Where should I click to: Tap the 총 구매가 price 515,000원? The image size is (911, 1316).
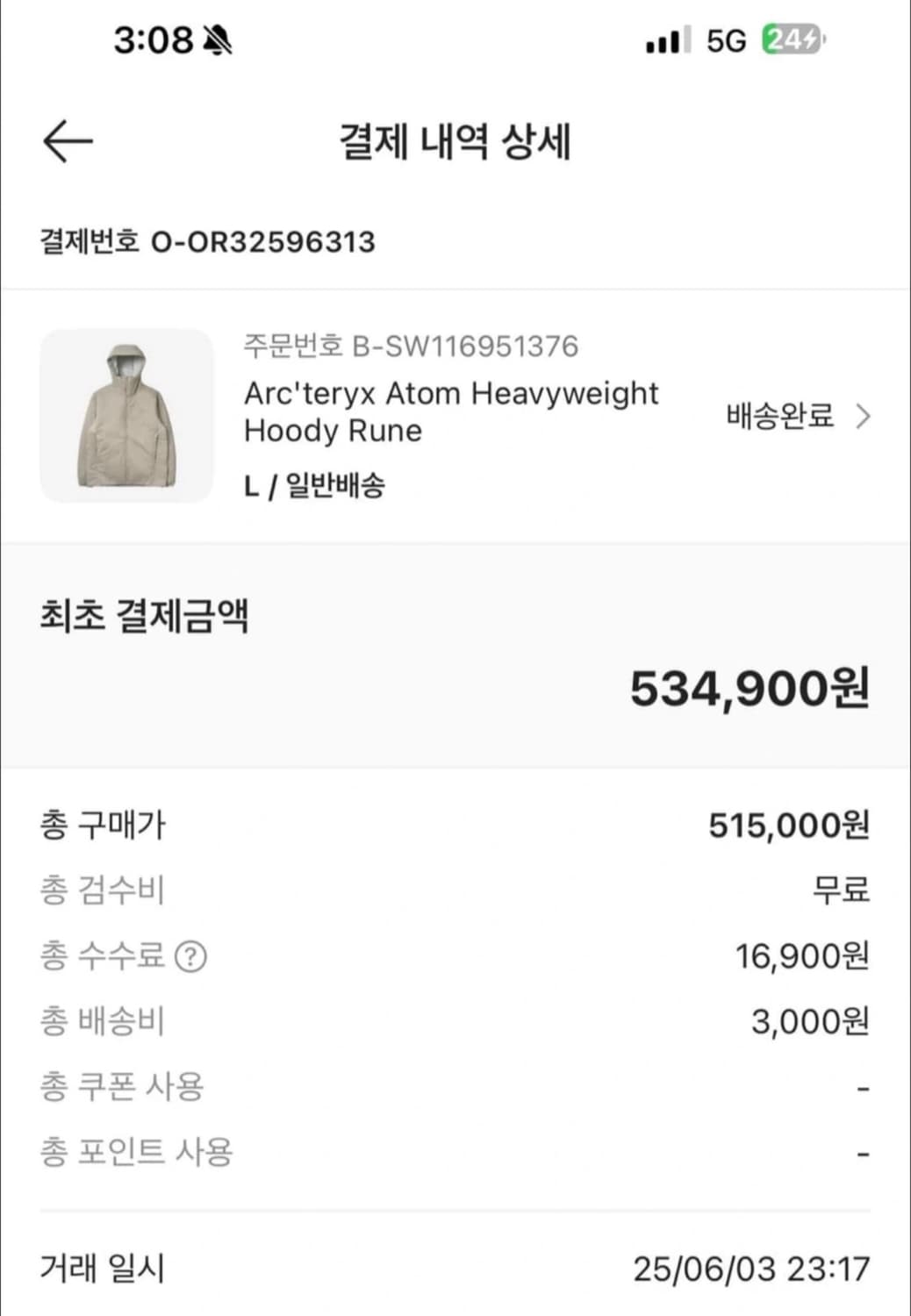click(786, 825)
